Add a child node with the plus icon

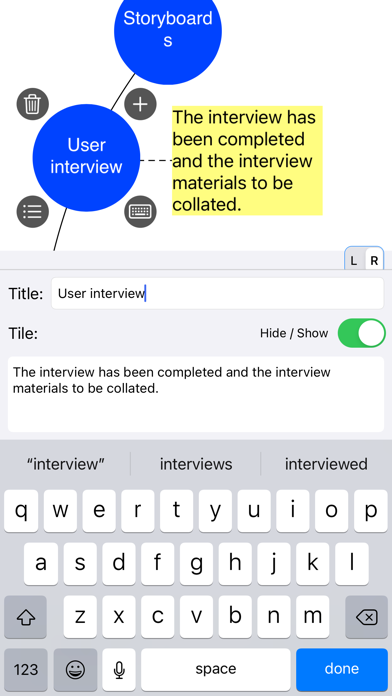pos(140,104)
